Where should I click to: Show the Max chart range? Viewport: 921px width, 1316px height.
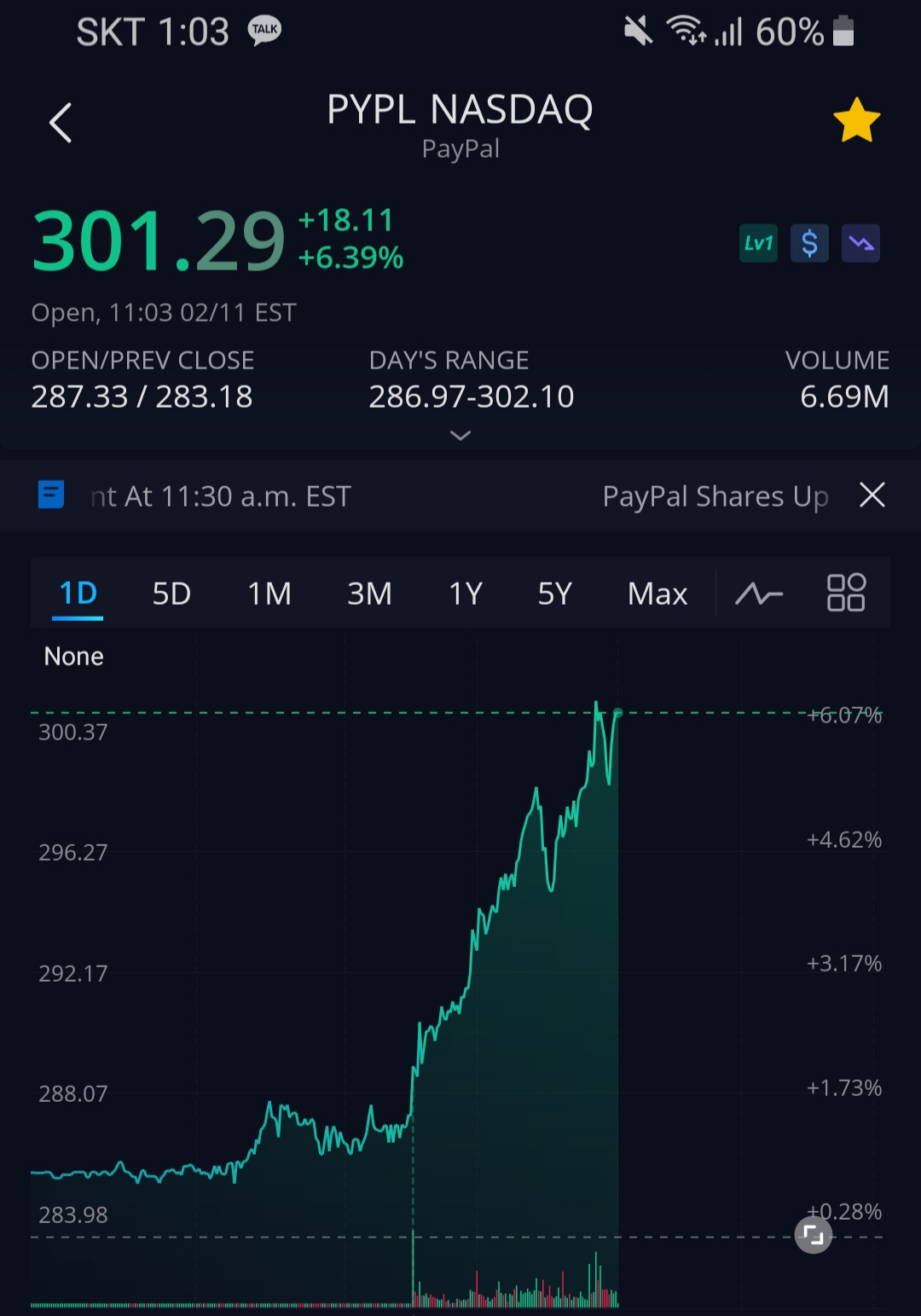(x=657, y=594)
